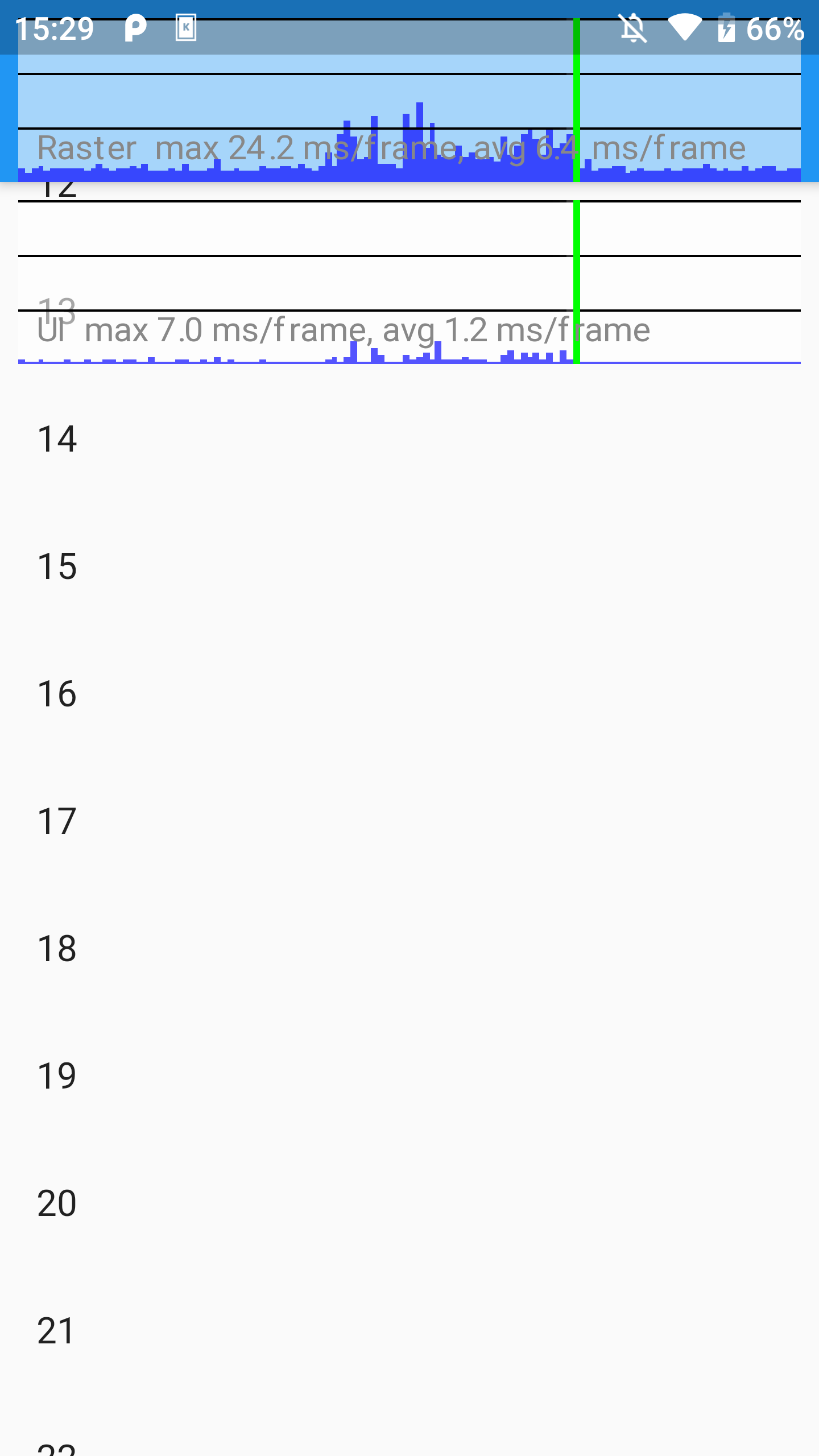Select entry number 19
The height and width of the screenshot is (1456, 819).
pyautogui.click(x=409, y=1076)
